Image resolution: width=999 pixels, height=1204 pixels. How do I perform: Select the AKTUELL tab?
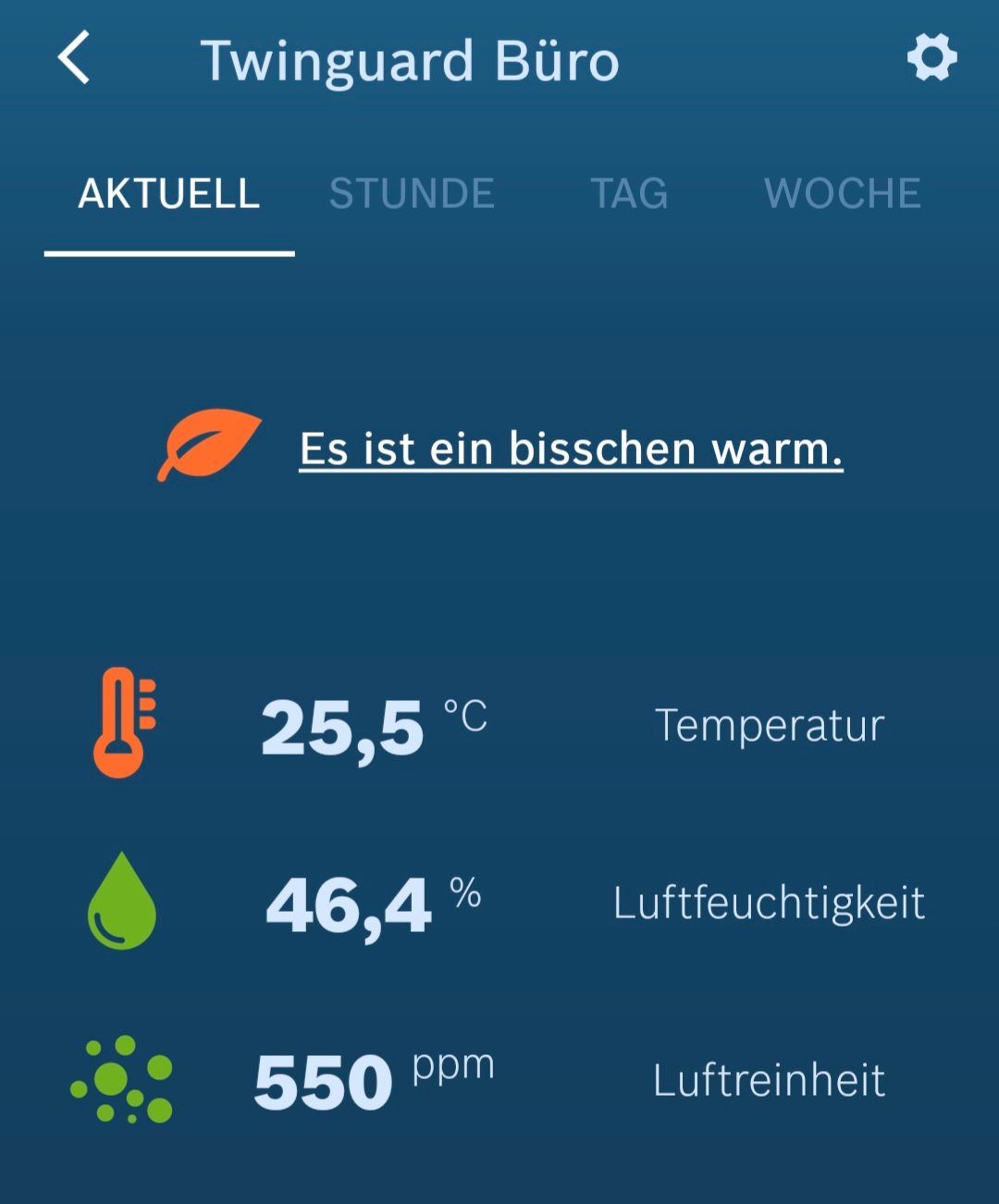click(x=169, y=194)
